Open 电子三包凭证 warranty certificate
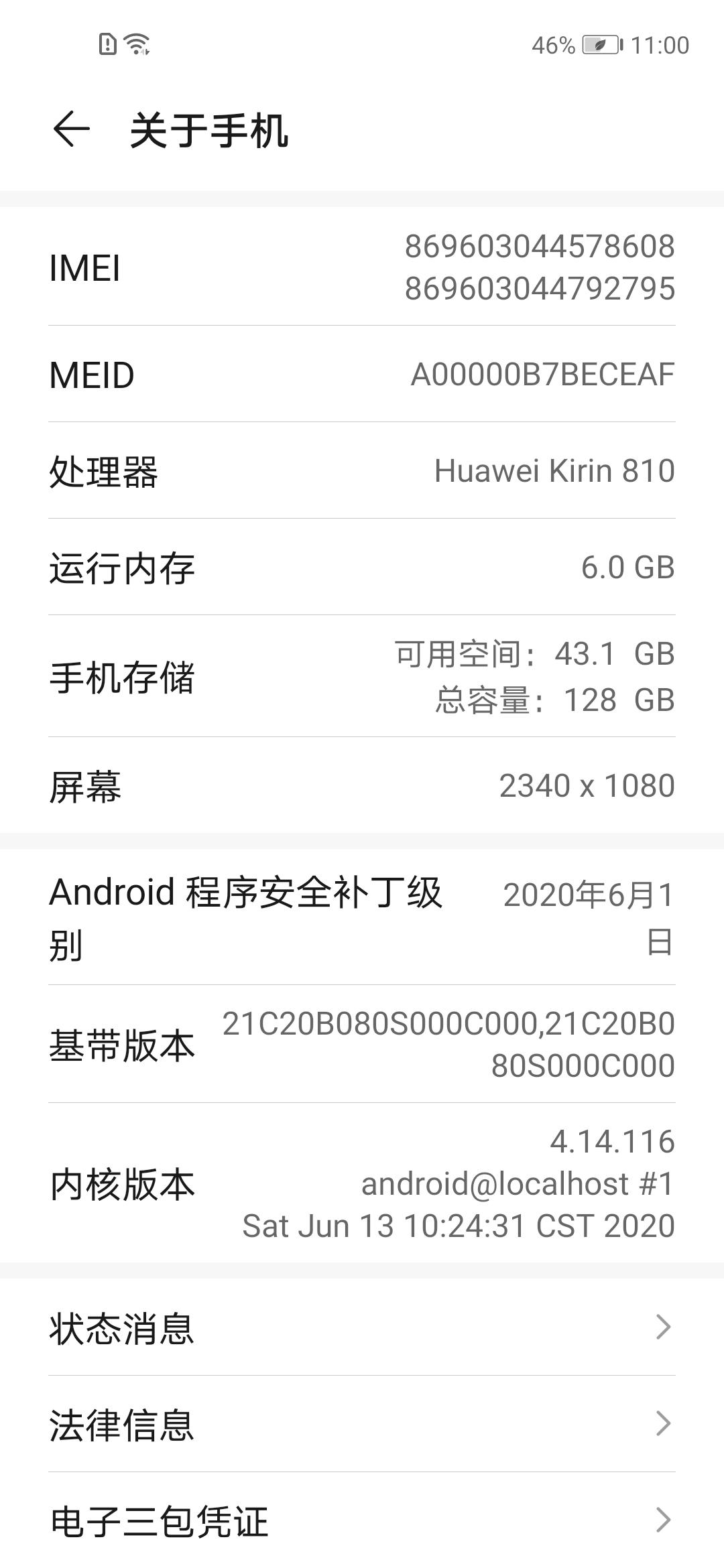724x1568 pixels. [x=362, y=1520]
